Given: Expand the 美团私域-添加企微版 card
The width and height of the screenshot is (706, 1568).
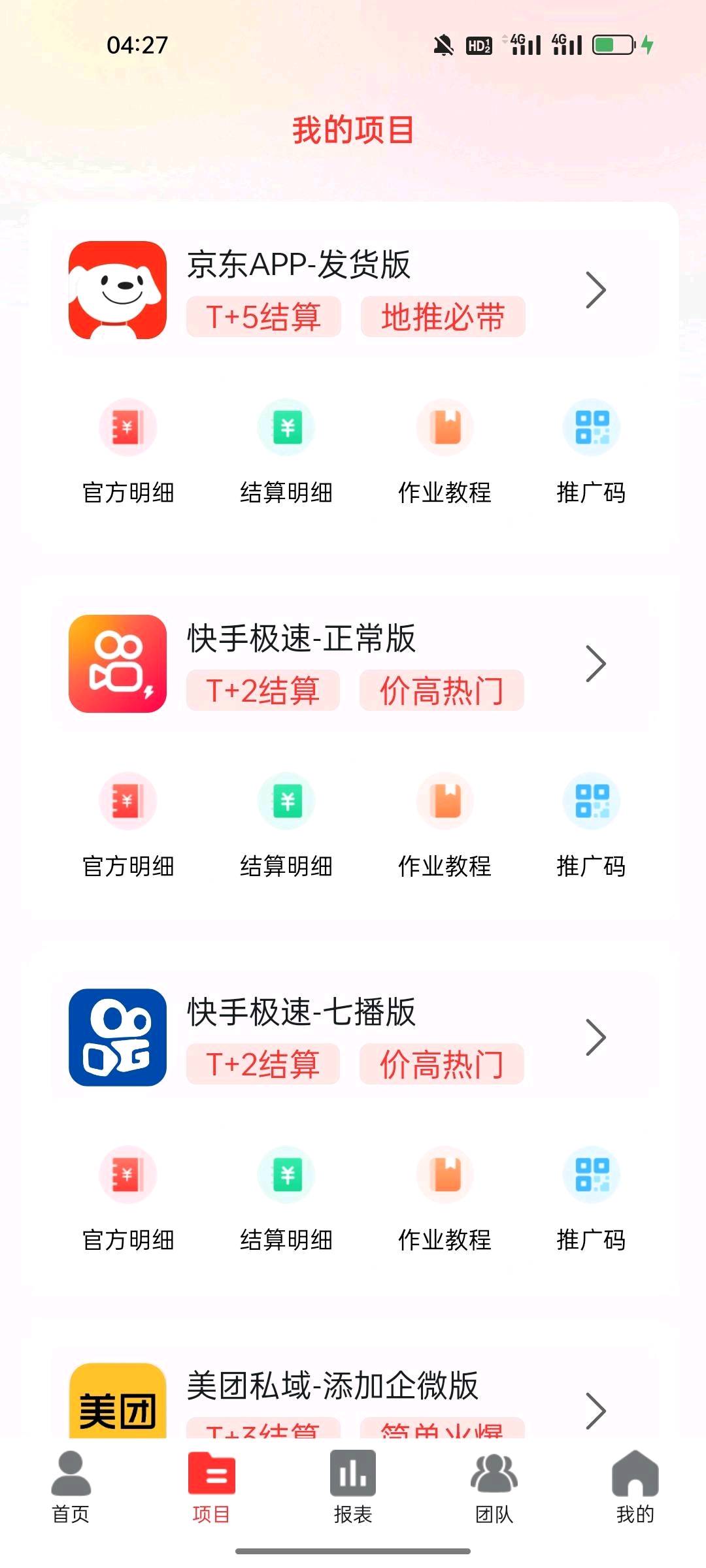Looking at the screenshot, I should 596,1423.
